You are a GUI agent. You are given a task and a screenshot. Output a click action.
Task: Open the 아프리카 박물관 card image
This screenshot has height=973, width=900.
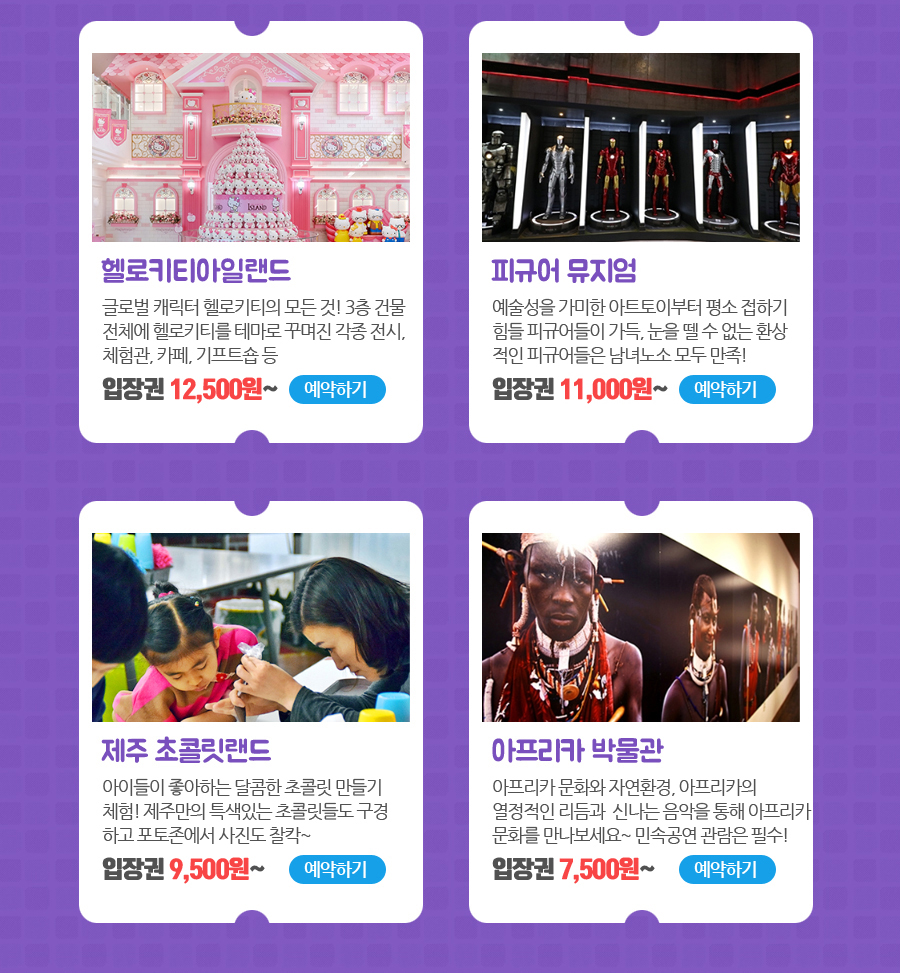[641, 627]
